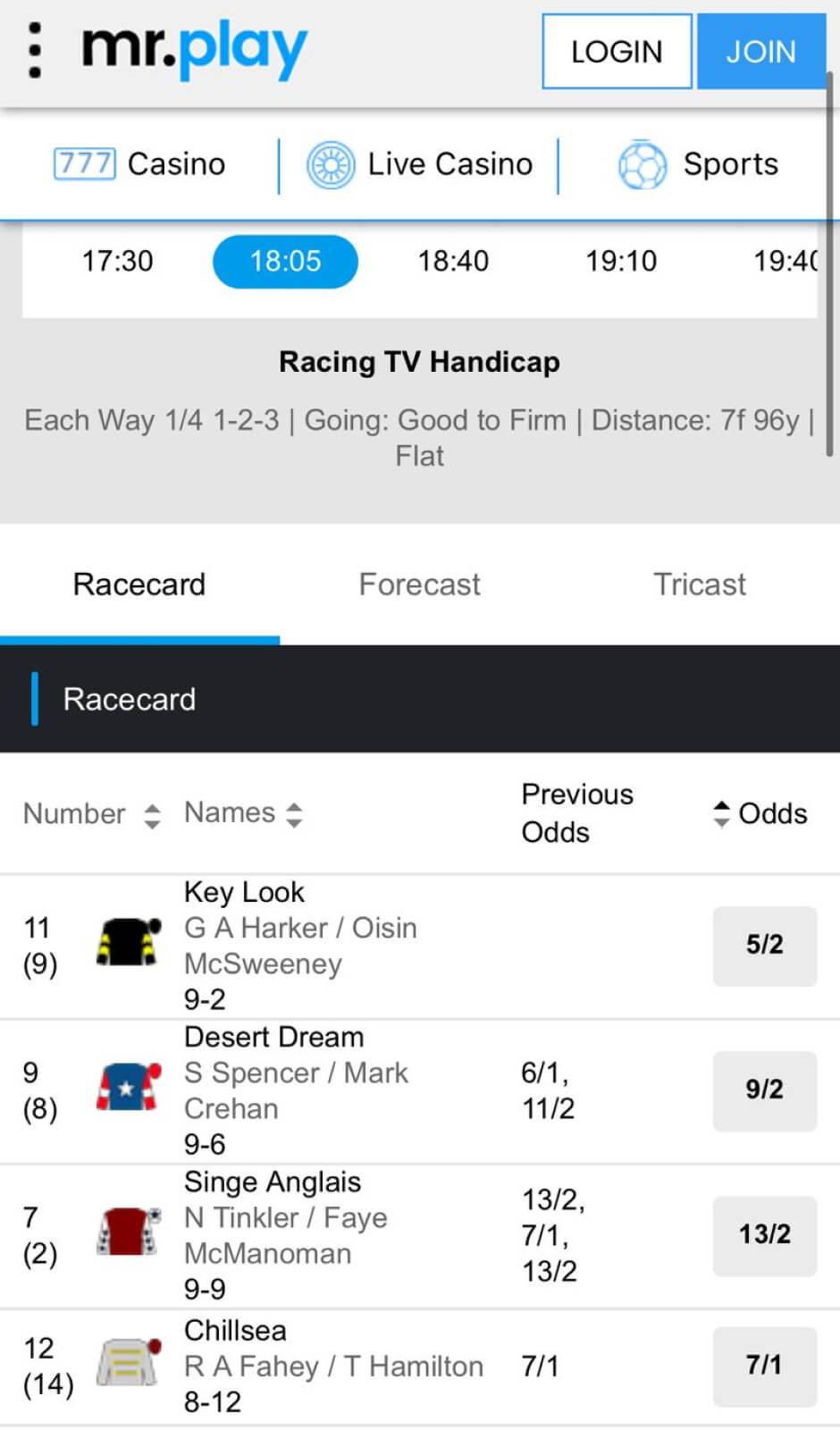Sort the racecard by Number
840x1430 pixels.
tap(91, 814)
